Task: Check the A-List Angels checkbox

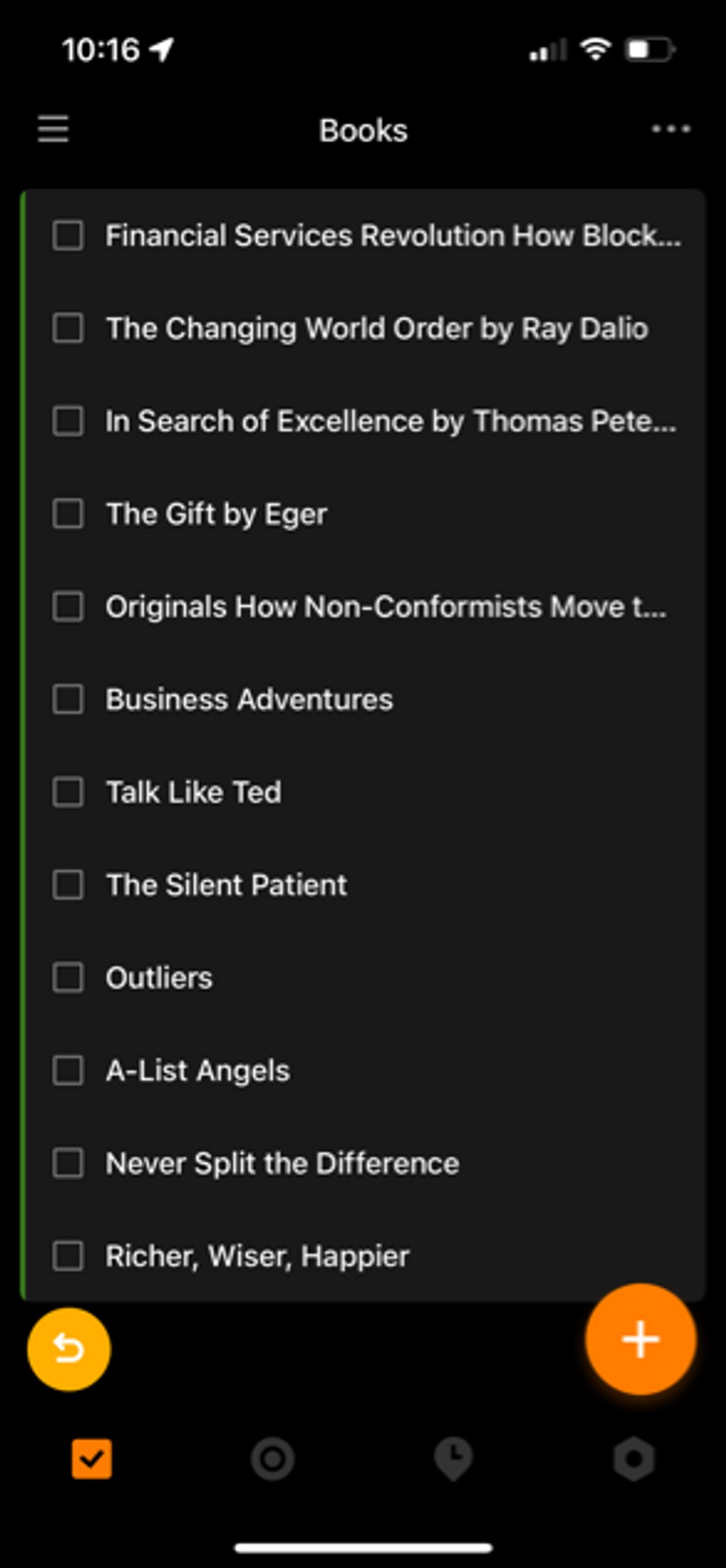Action: (68, 1070)
